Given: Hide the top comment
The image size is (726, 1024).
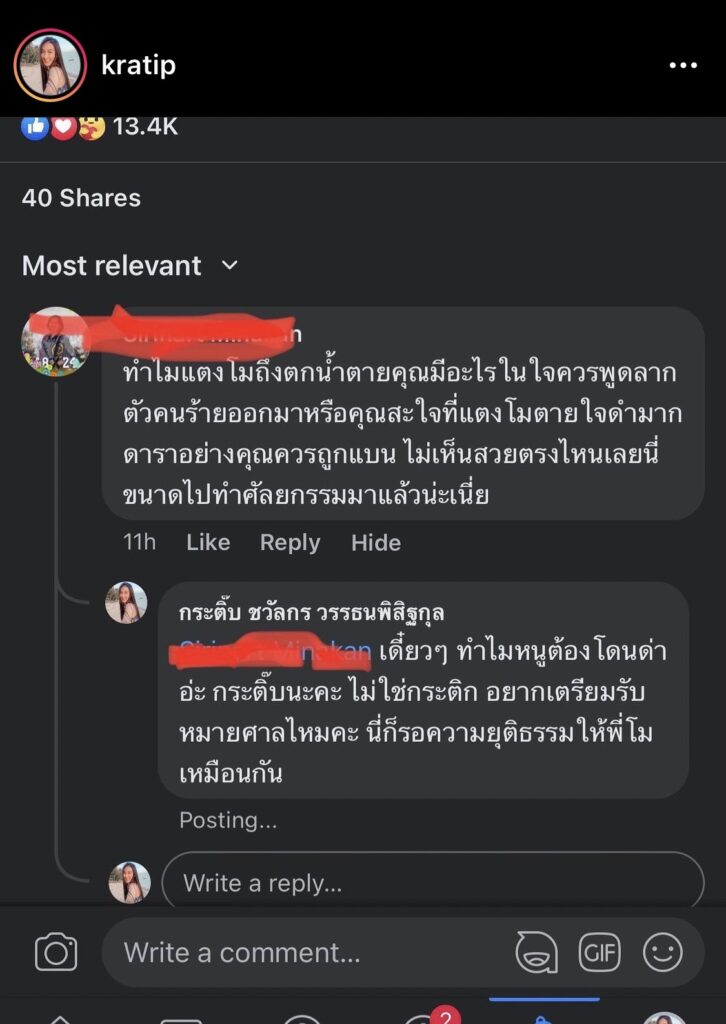Looking at the screenshot, I should pyautogui.click(x=375, y=543).
